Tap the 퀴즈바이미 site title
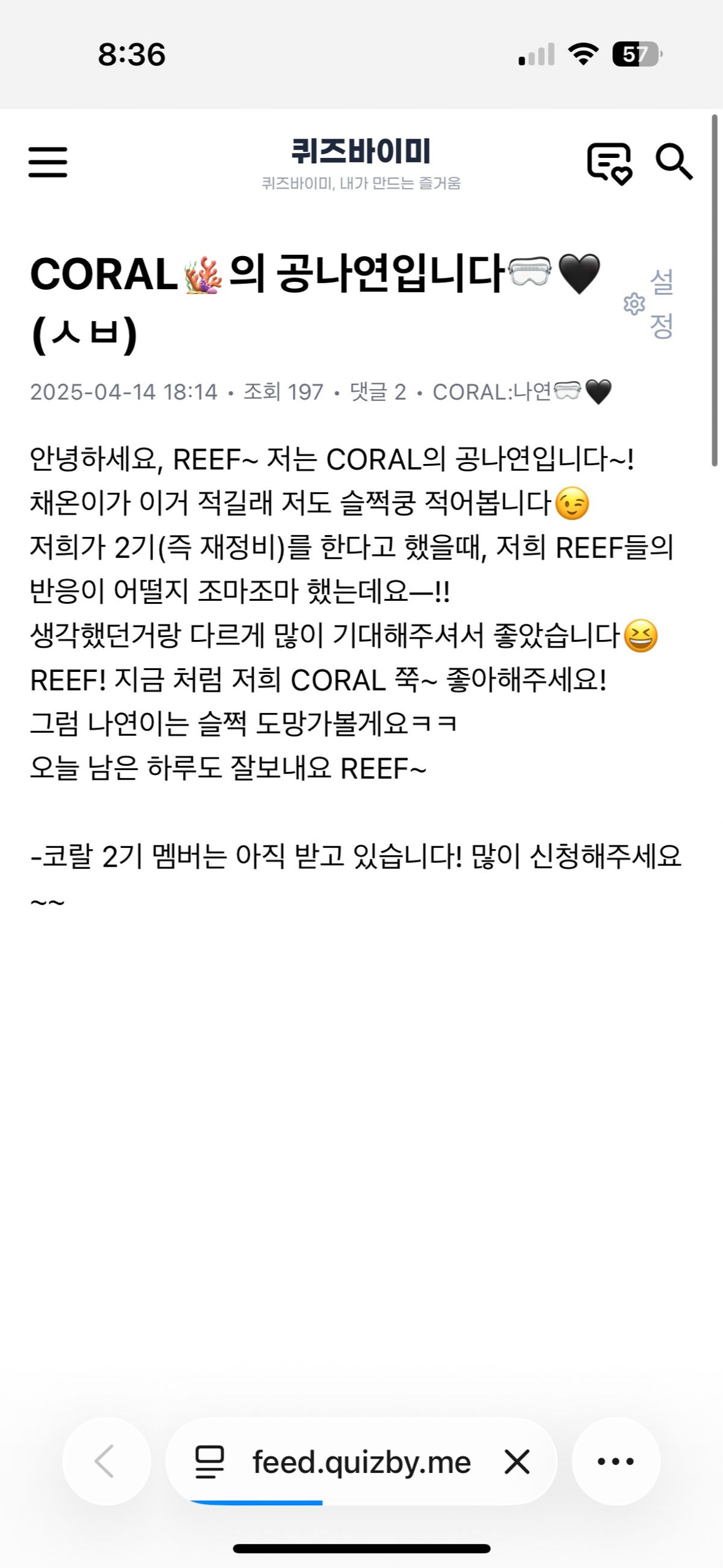This screenshot has width=723, height=1568. (x=361, y=152)
